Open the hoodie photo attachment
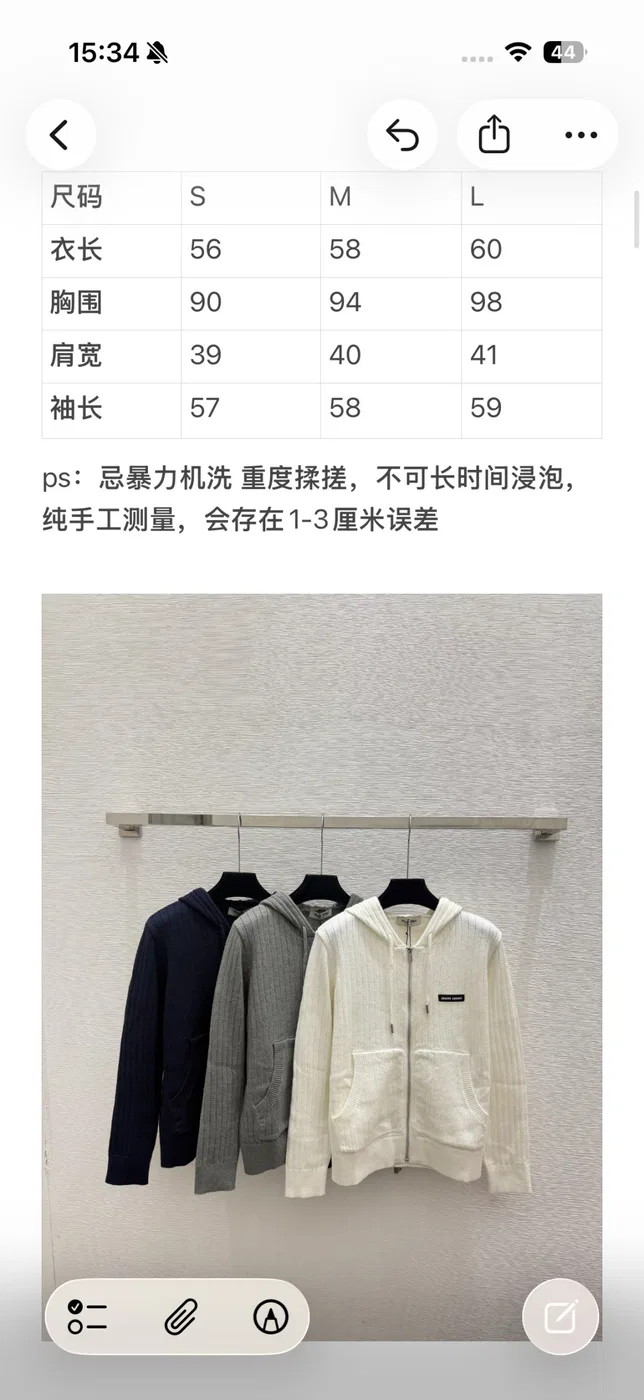Image resolution: width=644 pixels, height=1400 pixels. coord(322,966)
